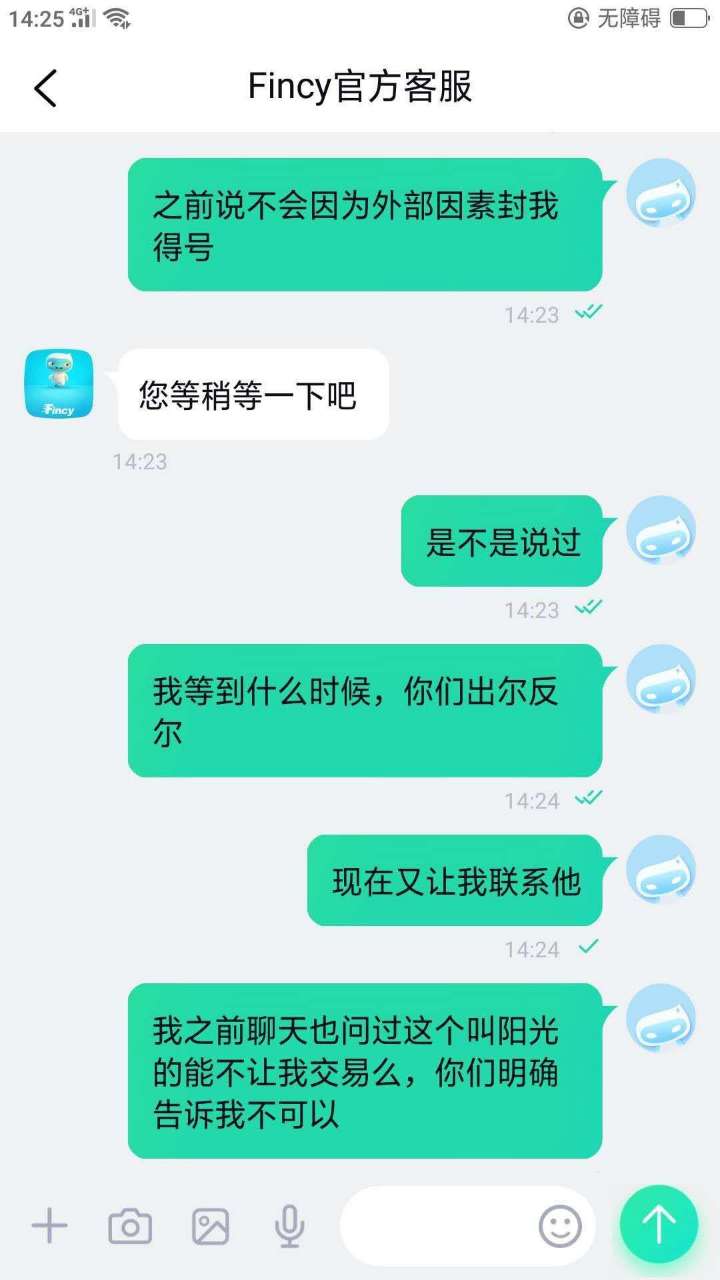Go back from Fincy官方客服 chat
720x1280 pixels.
coord(46,88)
